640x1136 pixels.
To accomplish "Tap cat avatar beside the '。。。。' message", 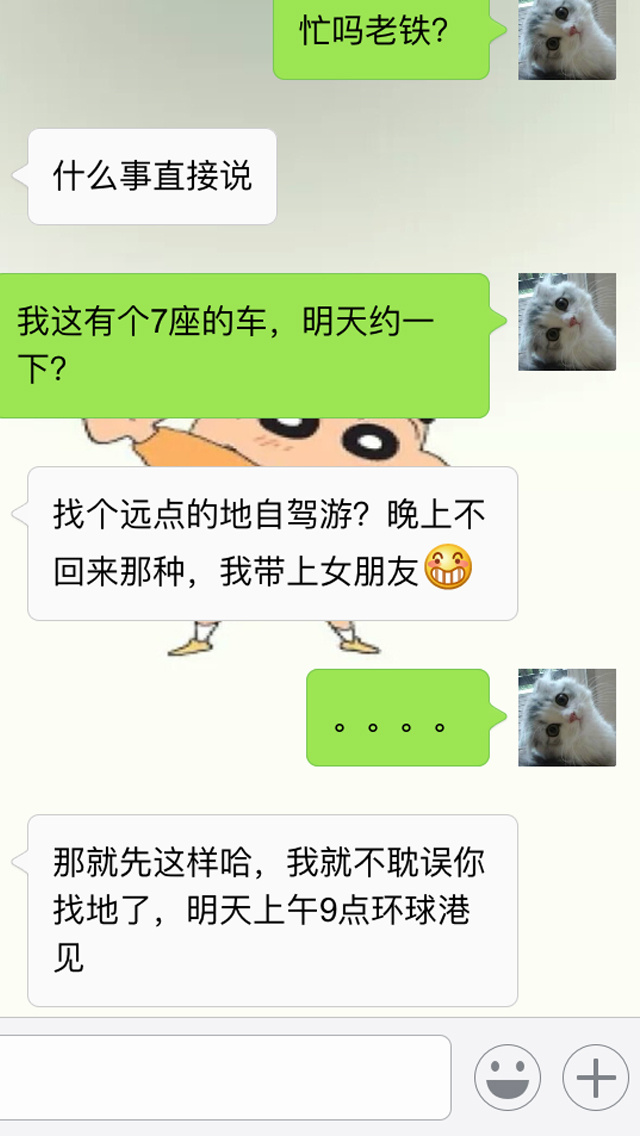I will click(567, 717).
